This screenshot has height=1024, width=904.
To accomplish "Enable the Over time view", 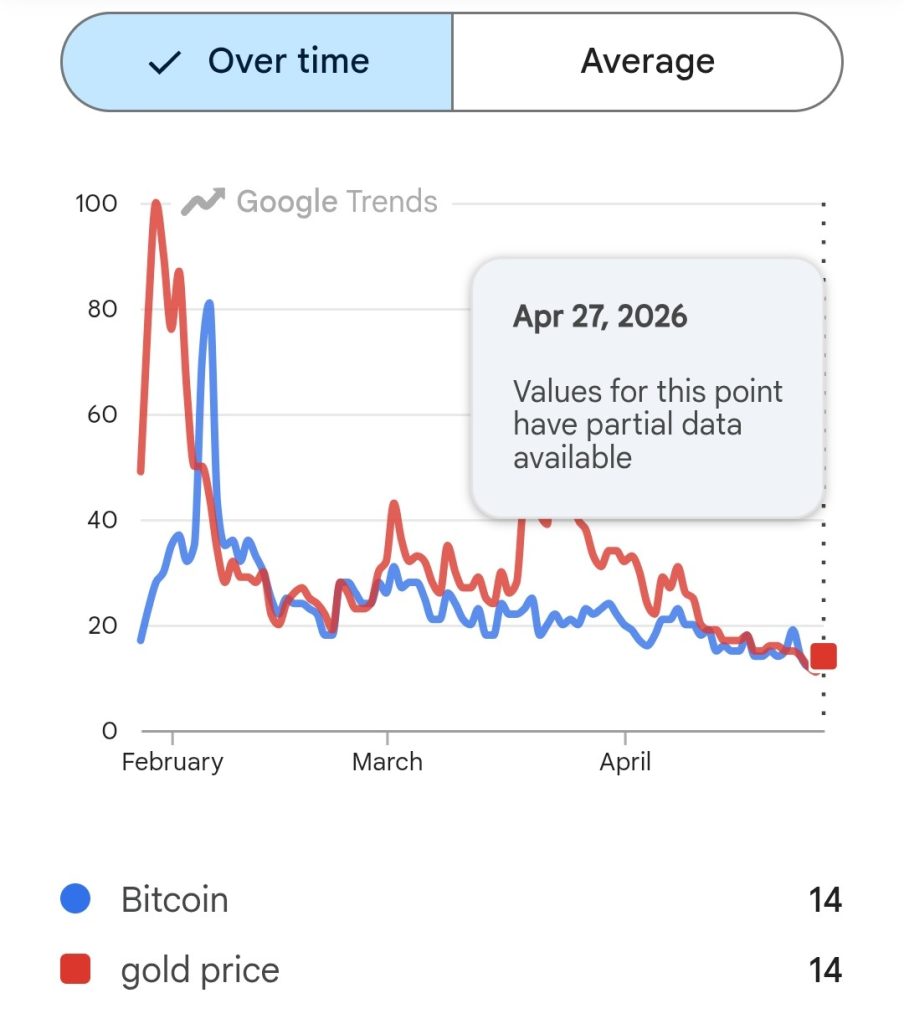I will (256, 61).
